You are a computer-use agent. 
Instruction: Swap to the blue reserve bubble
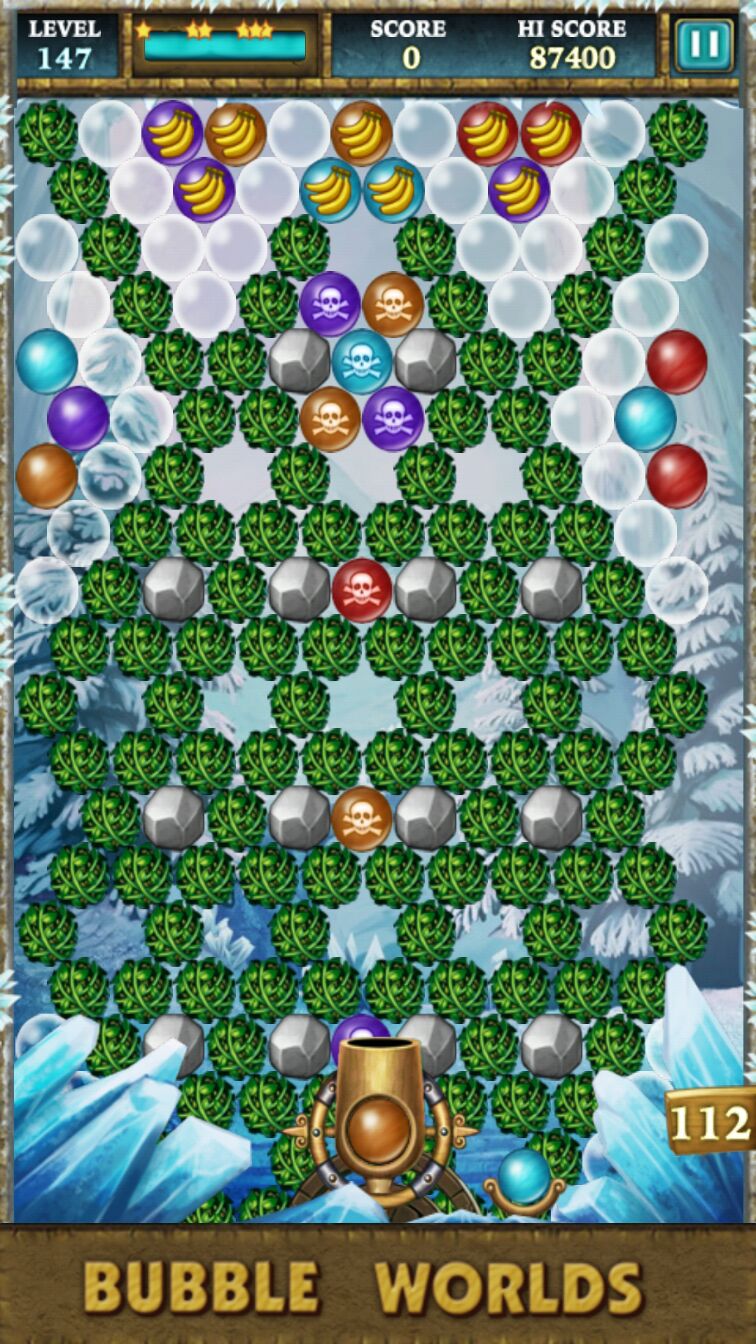pyautogui.click(x=525, y=1175)
